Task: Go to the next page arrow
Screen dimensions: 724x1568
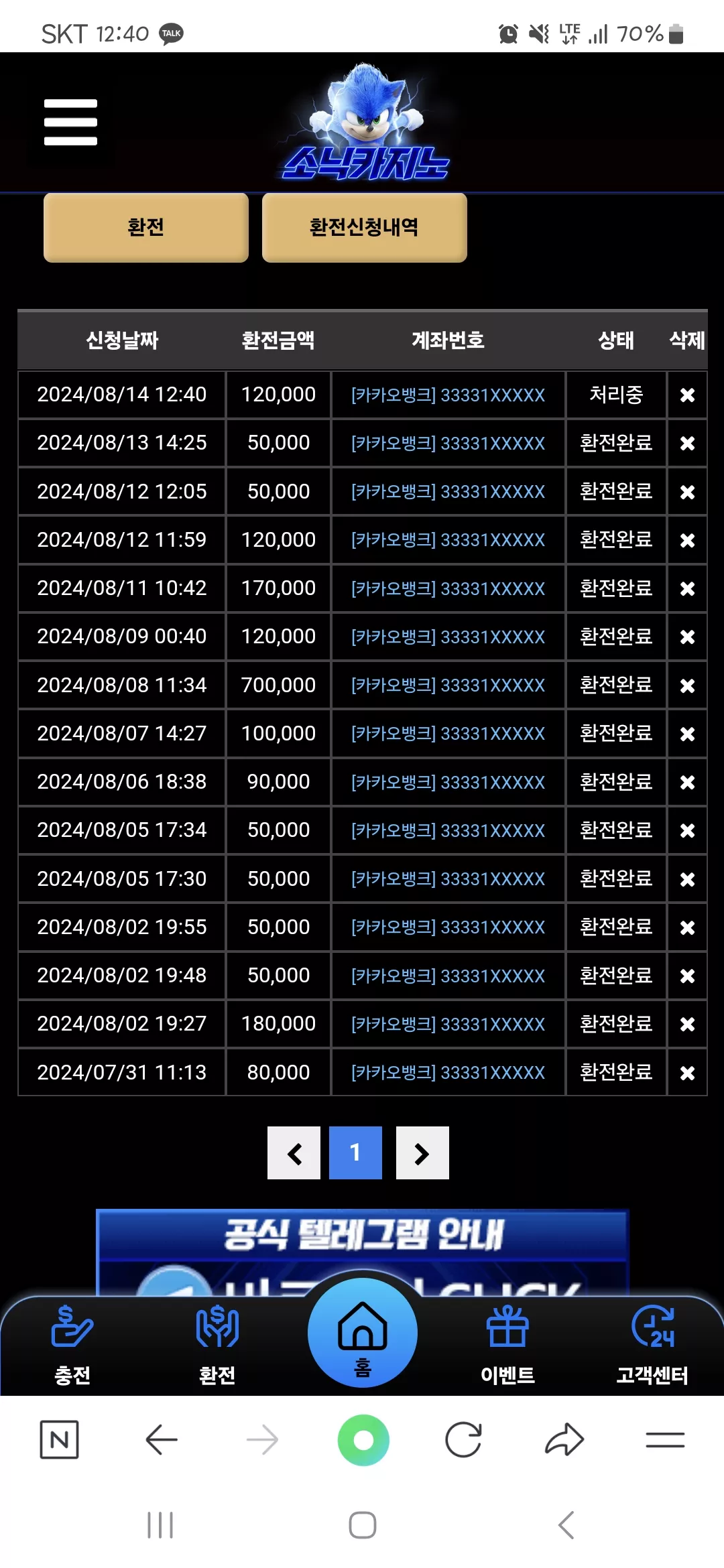Action: 422,1153
